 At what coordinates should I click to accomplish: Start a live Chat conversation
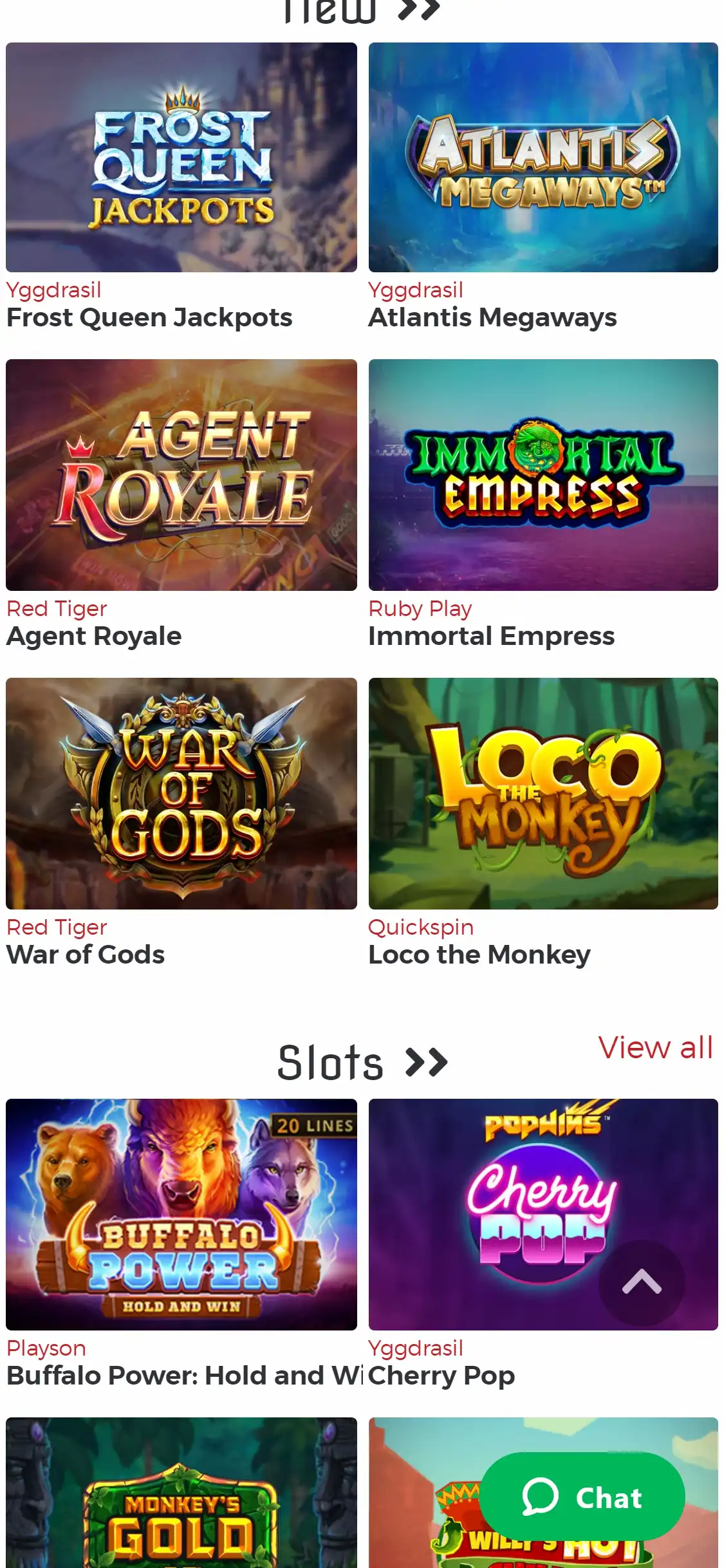582,1497
